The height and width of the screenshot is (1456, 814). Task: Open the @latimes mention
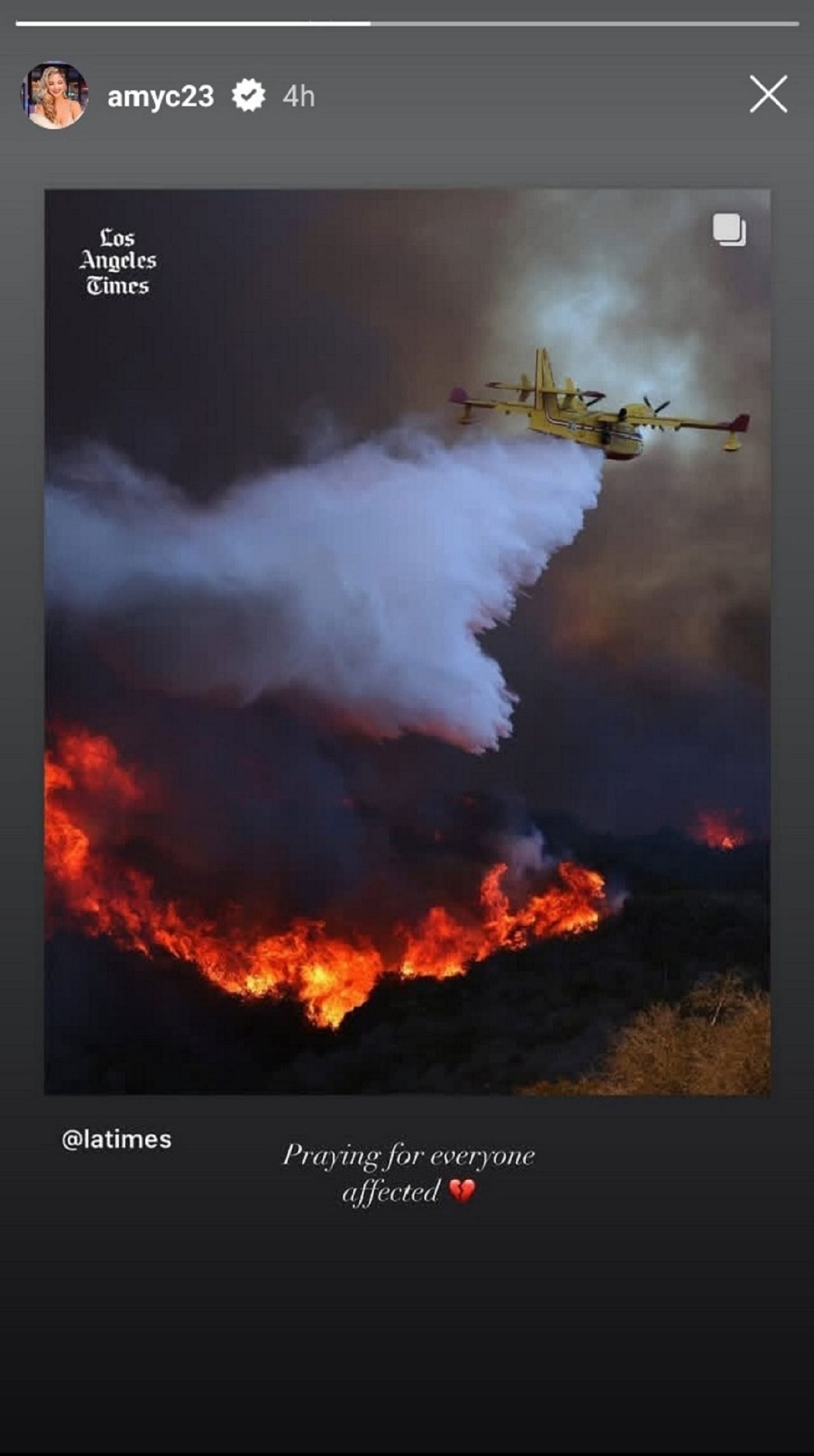[116, 1139]
